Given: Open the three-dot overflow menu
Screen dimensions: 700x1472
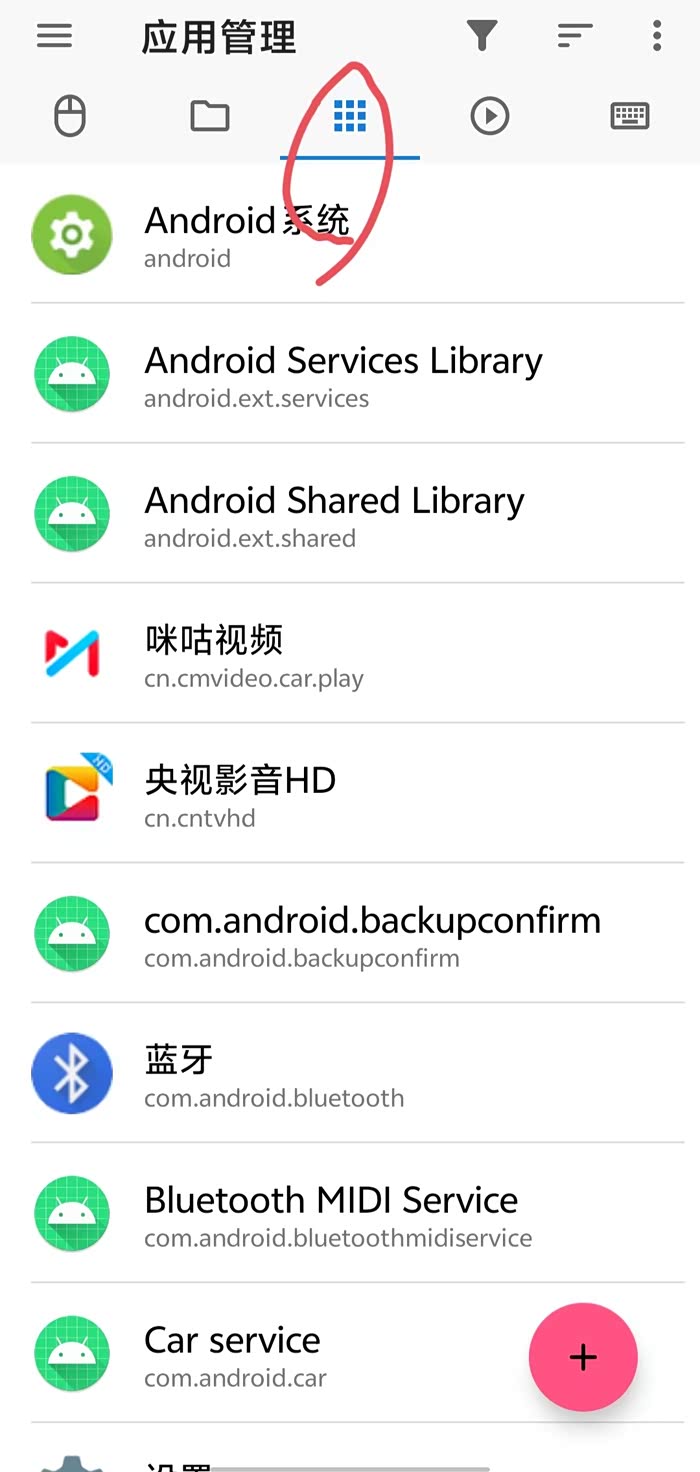Looking at the screenshot, I should [x=656, y=37].
